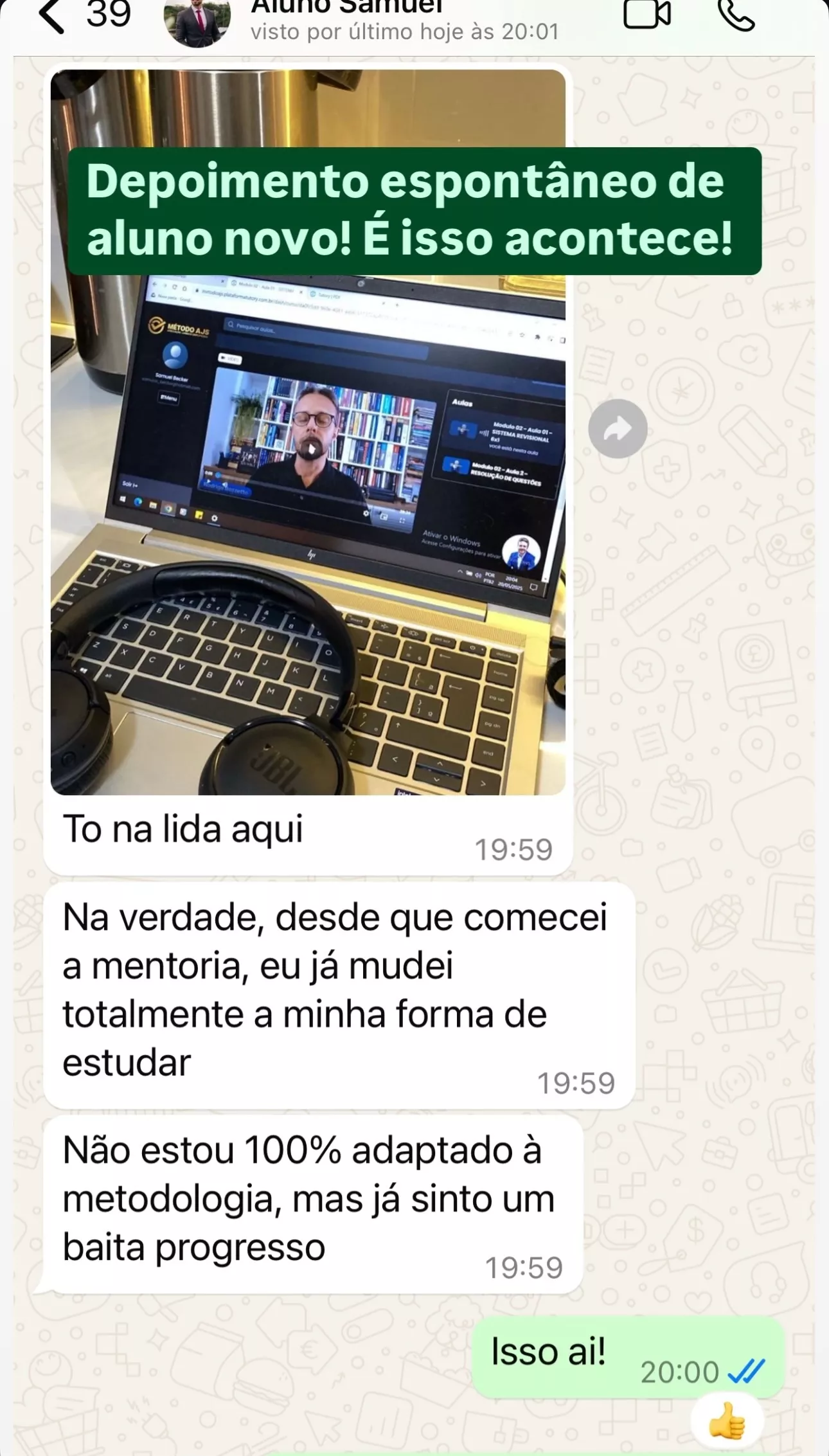Go back to the chat list
829x1456 pixels.
53,15
